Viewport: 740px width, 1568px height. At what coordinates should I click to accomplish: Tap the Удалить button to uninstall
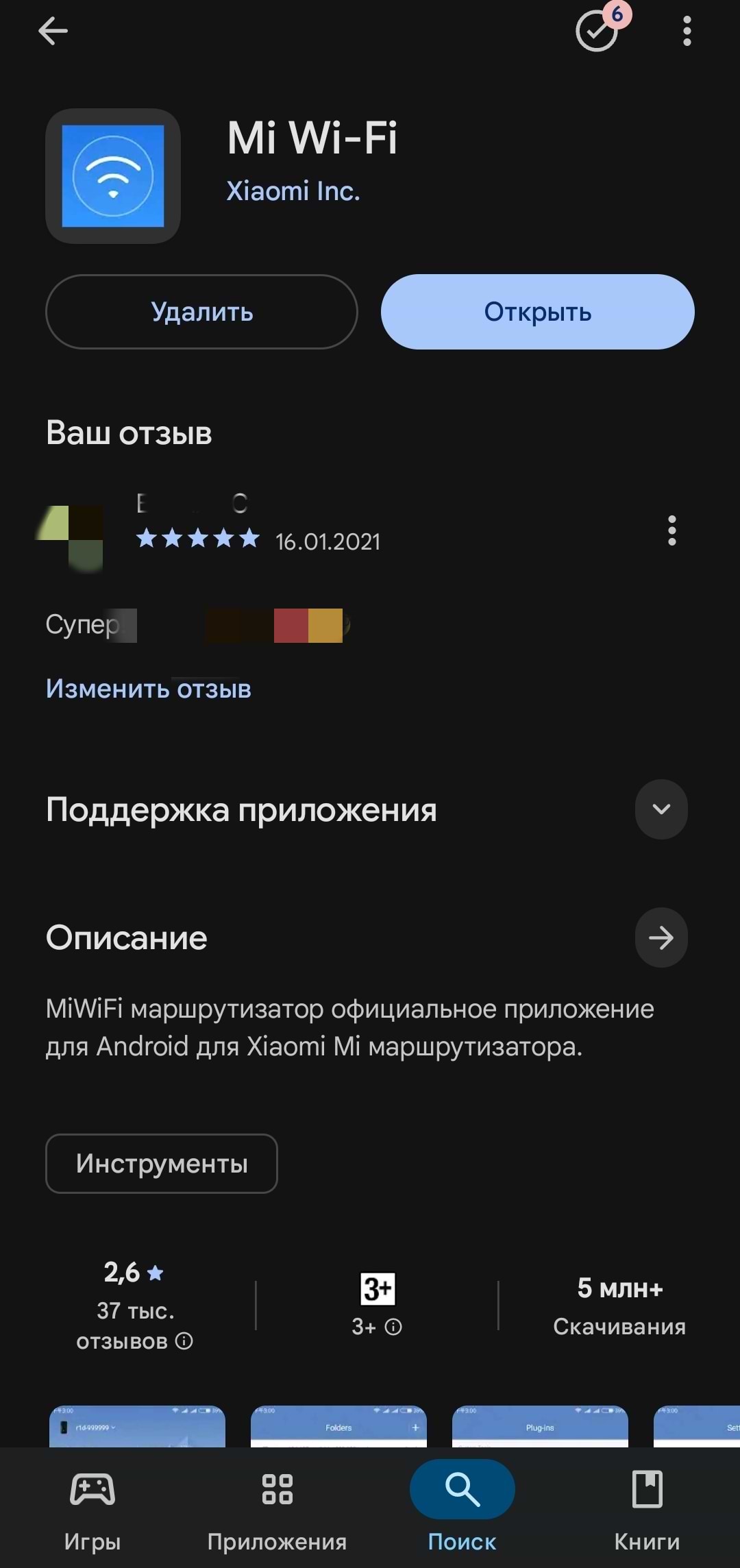pos(201,312)
